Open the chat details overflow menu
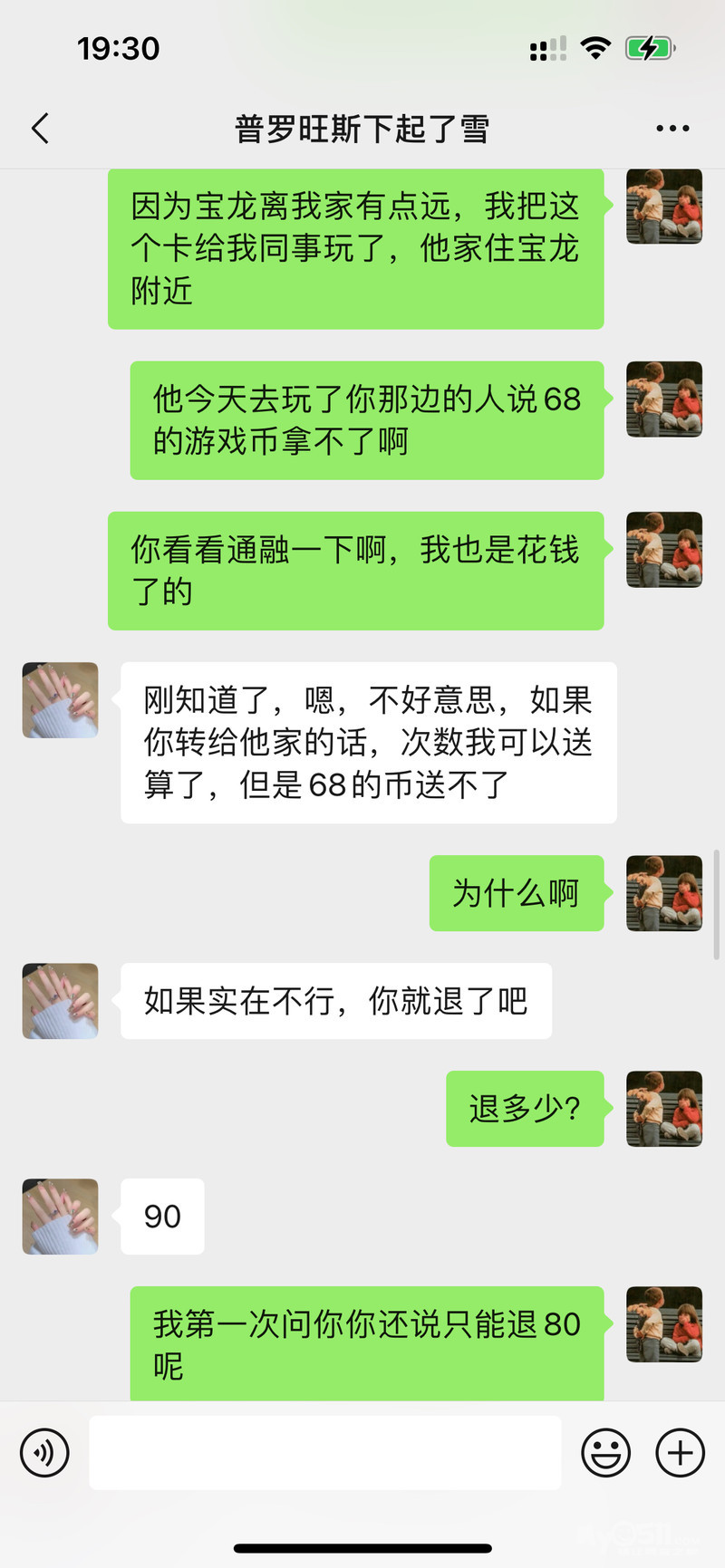Image resolution: width=725 pixels, height=1568 pixels. [x=672, y=129]
